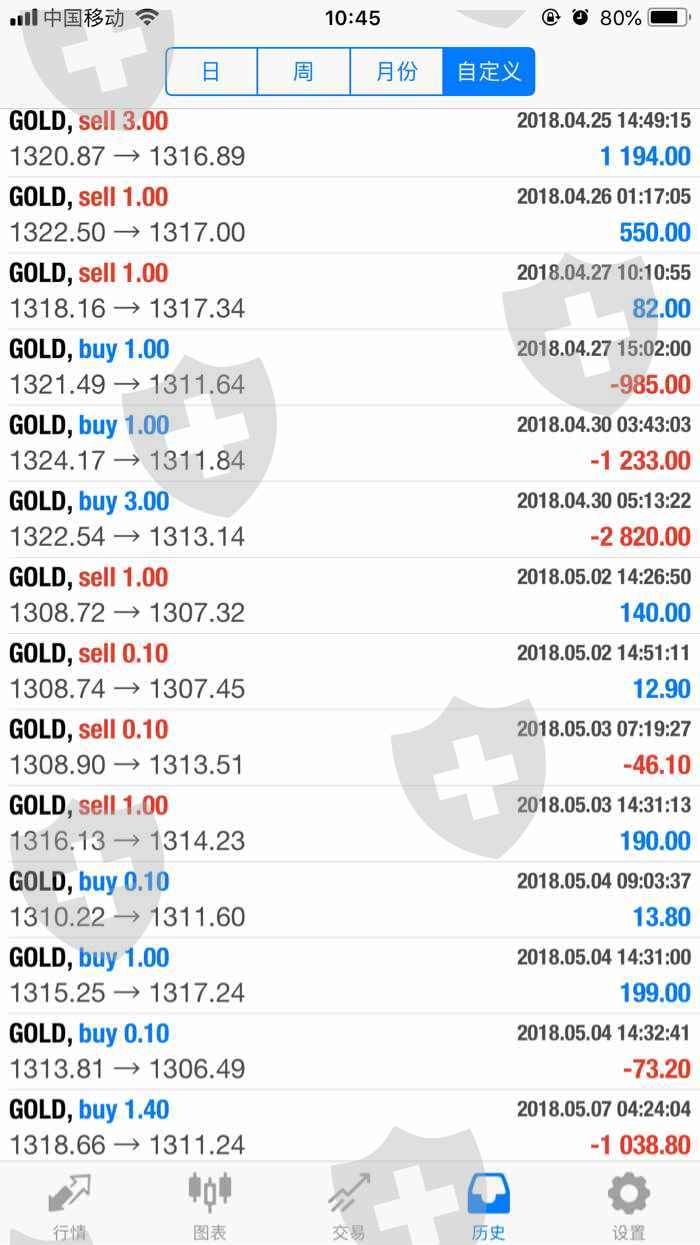Open the 设置 settings tab

tap(630, 1205)
